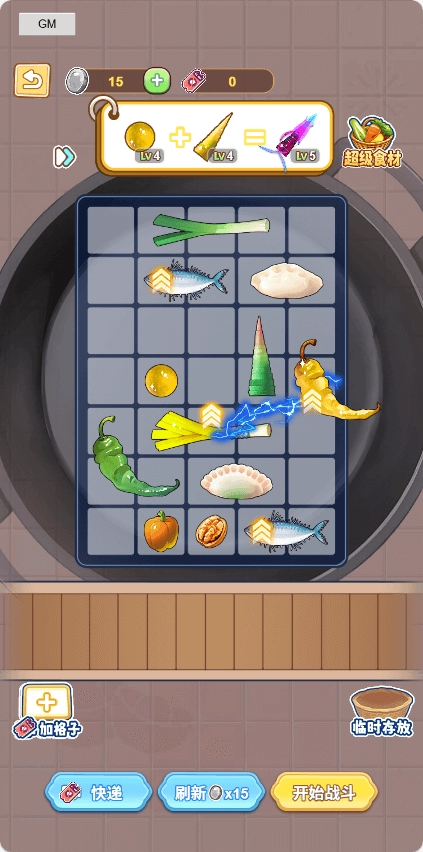Select the green leek in the grid's top row
423x852 pixels.
(211, 229)
